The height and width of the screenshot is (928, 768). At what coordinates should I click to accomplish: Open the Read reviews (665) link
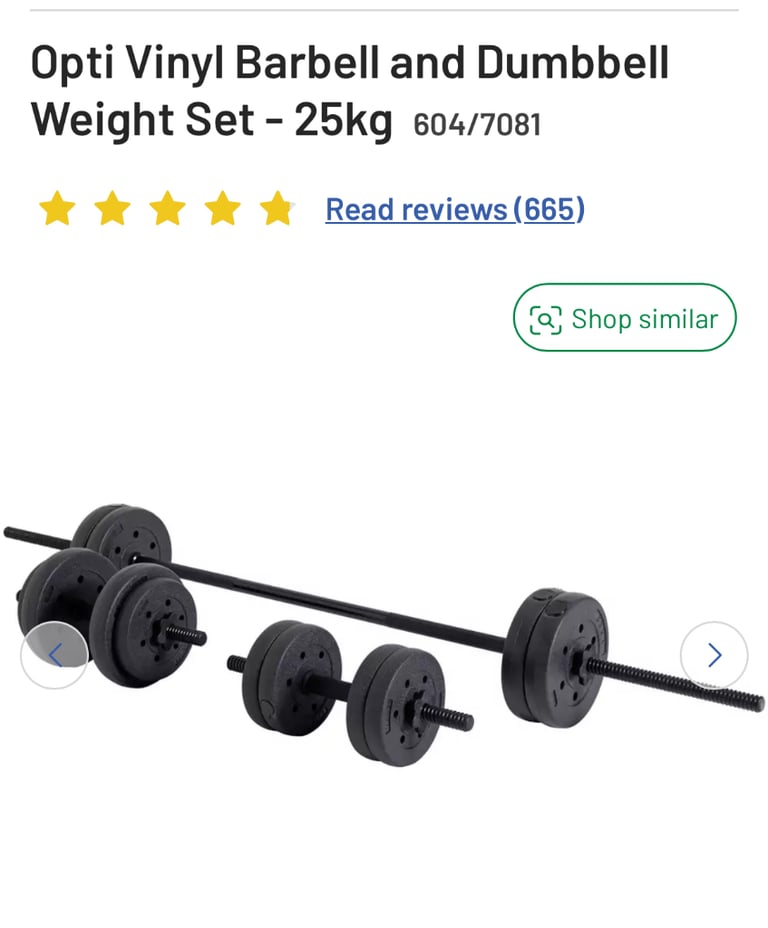455,209
